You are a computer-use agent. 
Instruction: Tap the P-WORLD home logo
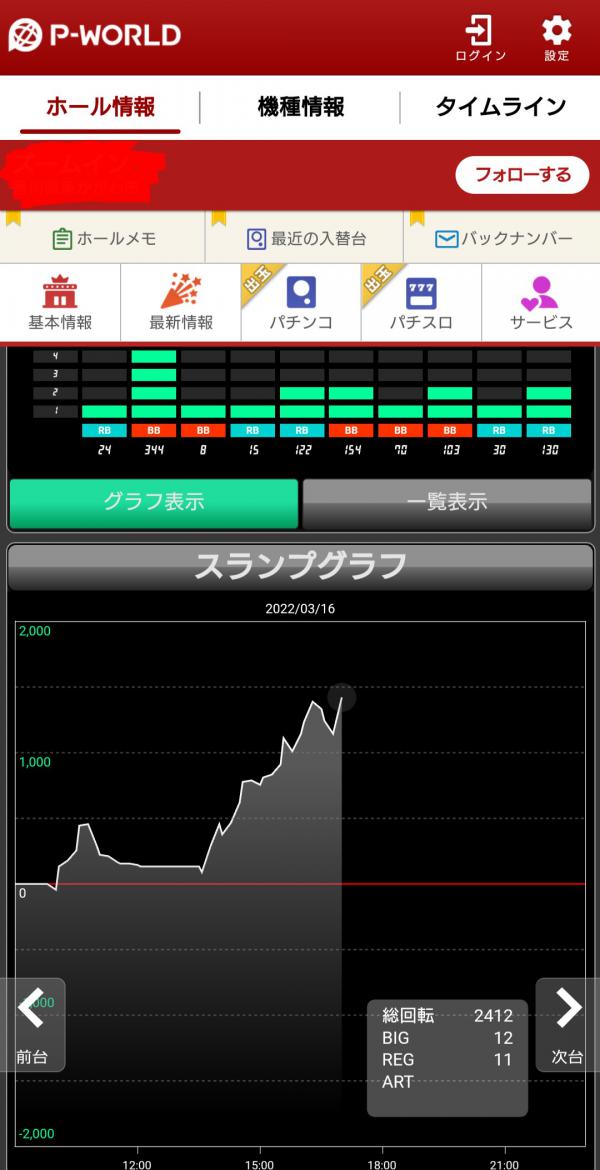(x=95, y=35)
